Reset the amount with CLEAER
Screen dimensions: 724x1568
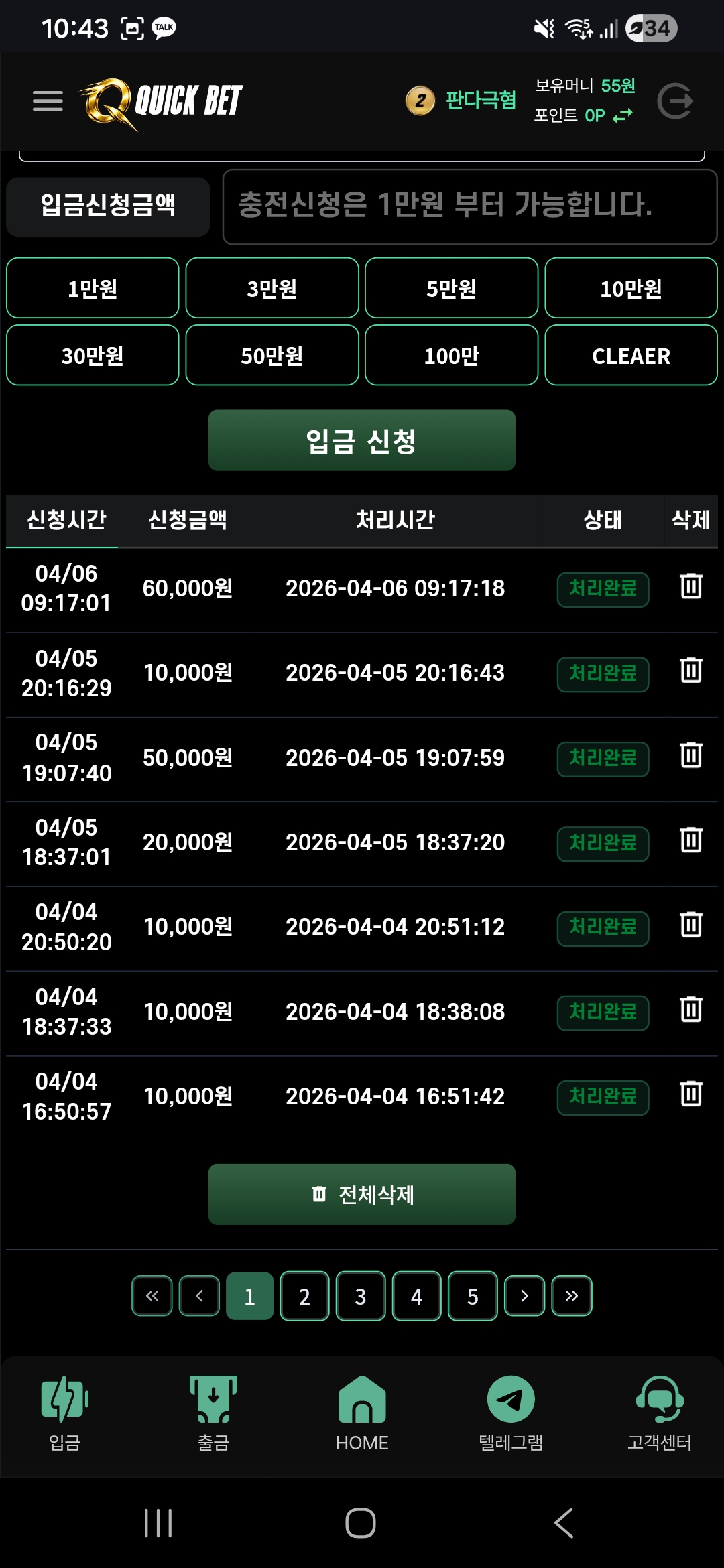click(x=631, y=355)
